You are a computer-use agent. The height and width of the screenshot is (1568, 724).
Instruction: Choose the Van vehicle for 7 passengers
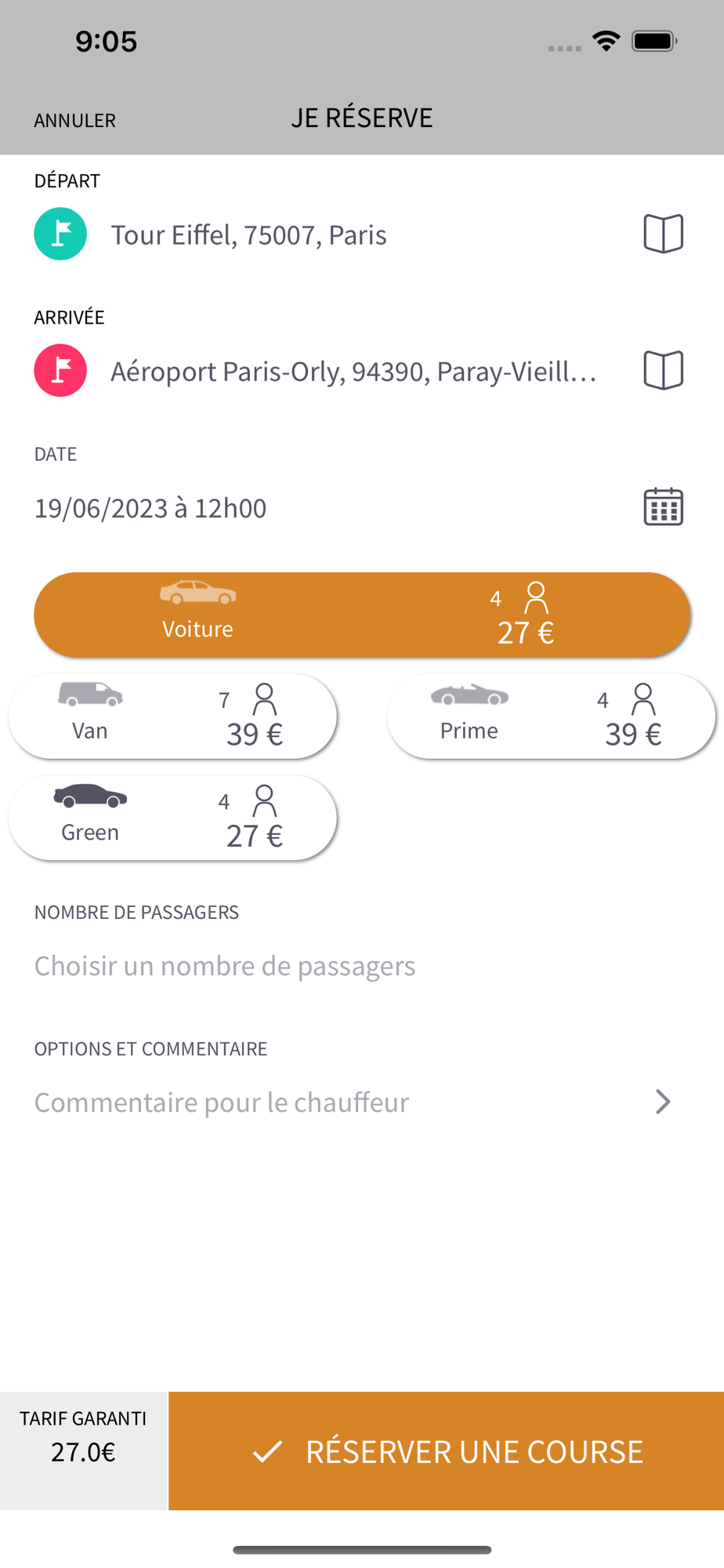pos(173,716)
